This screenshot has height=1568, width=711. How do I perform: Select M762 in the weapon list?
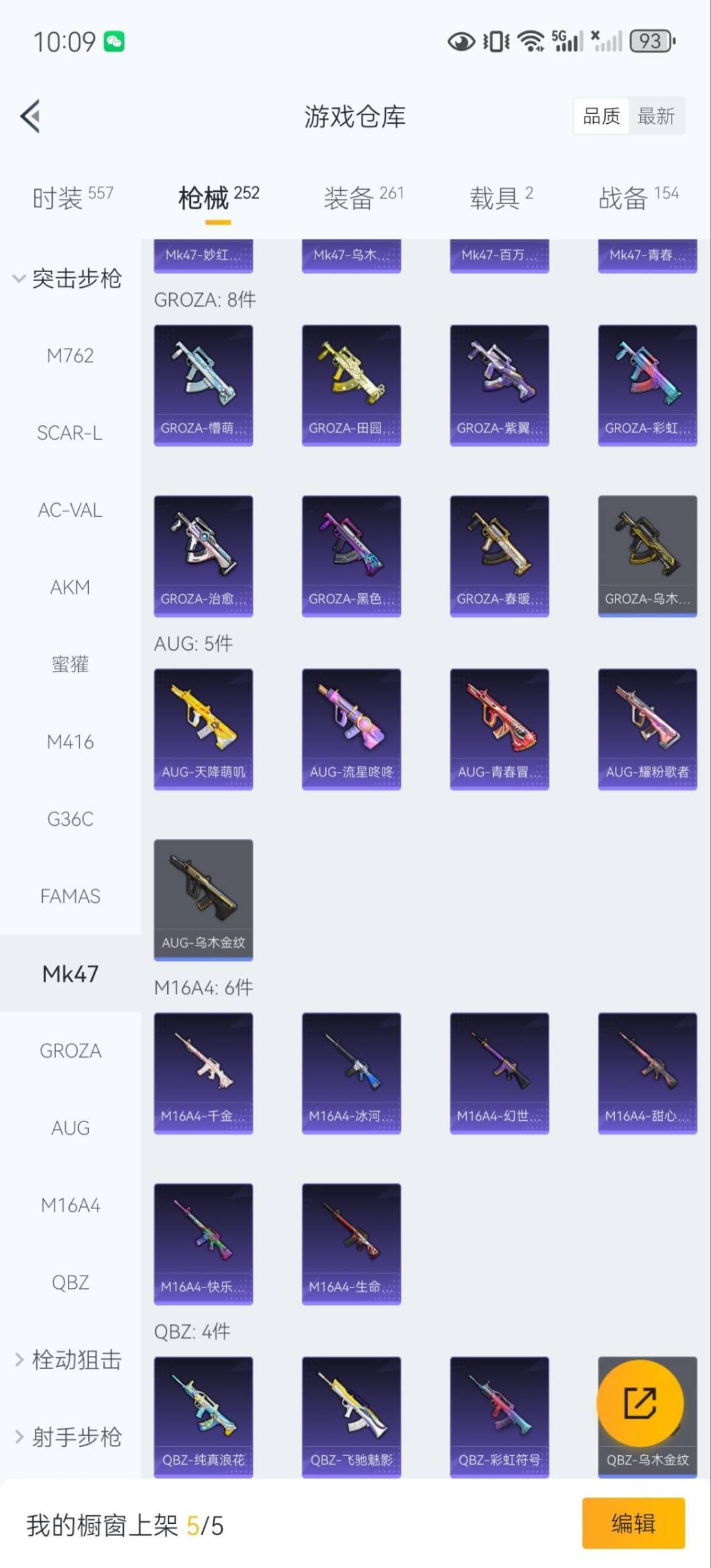point(70,356)
